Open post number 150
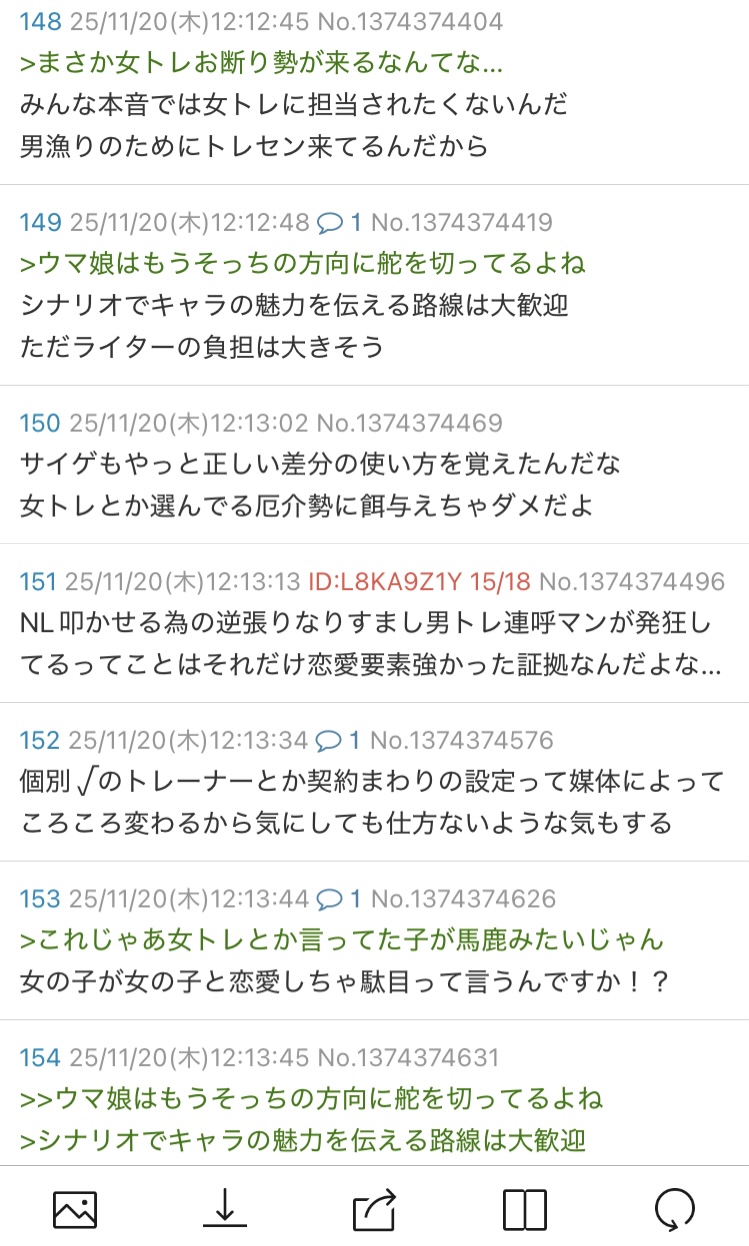Screen dimensions: 749x1246 click(x=40, y=423)
